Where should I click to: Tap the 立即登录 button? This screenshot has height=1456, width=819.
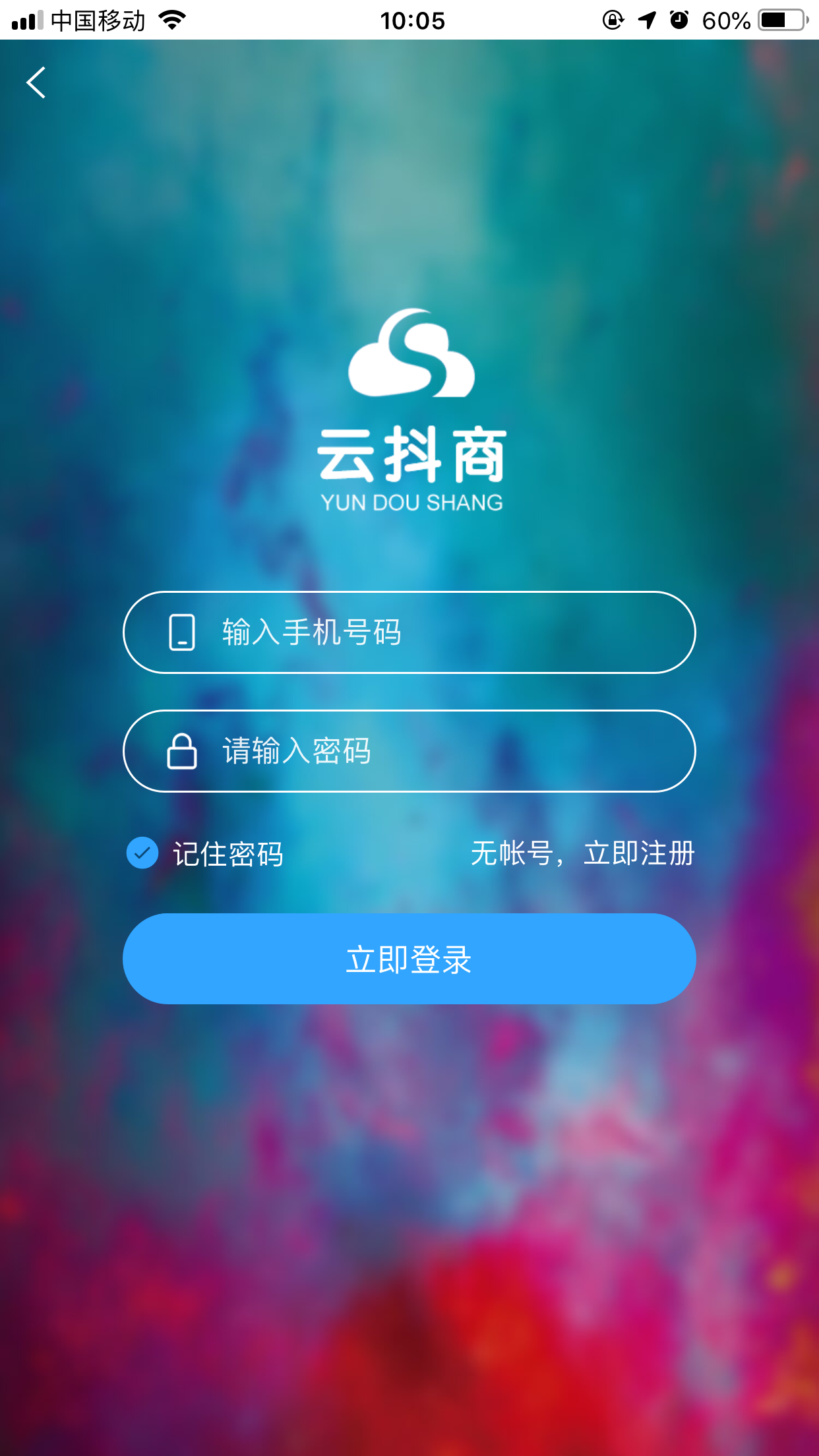click(x=409, y=959)
